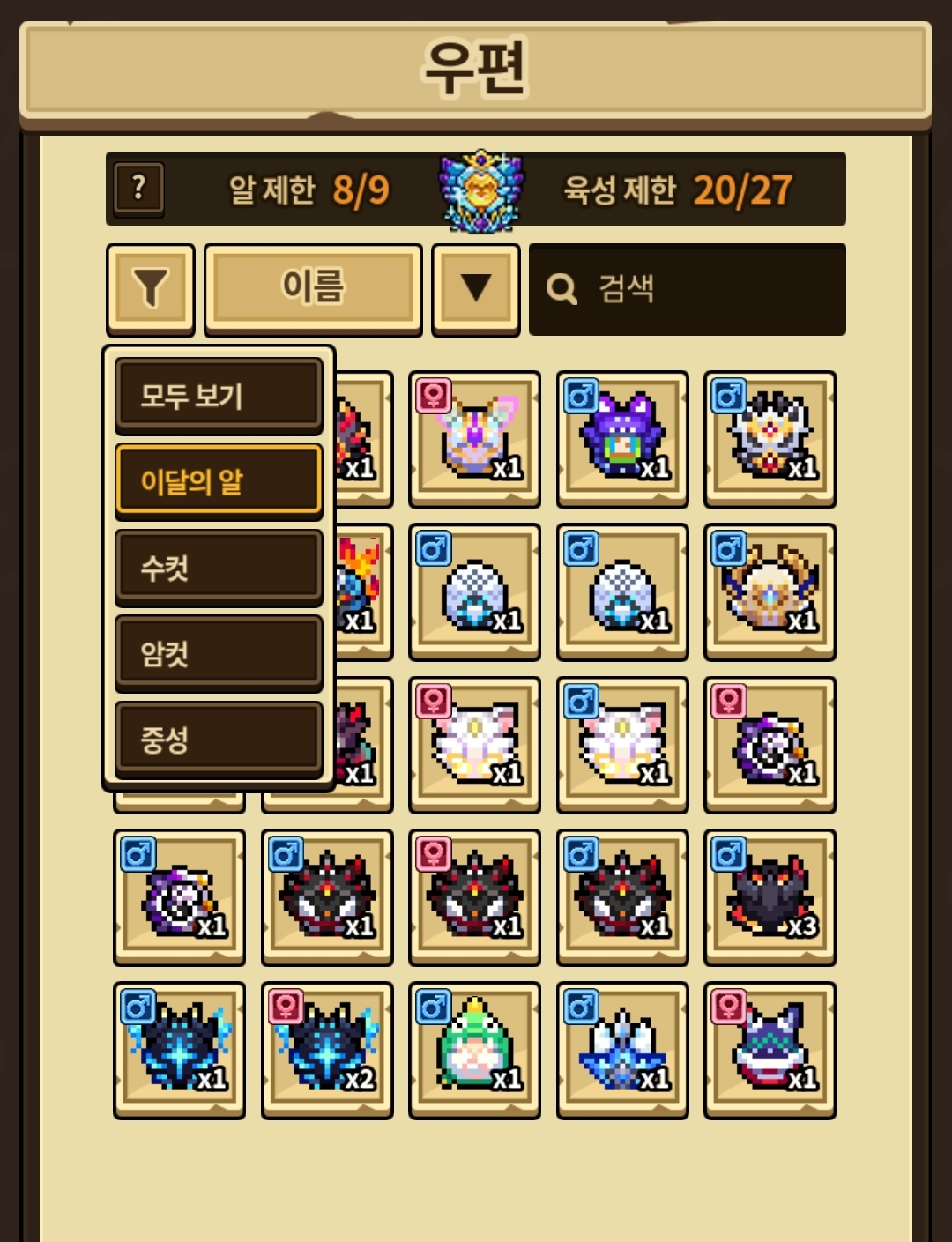Screen dimensions: 952x1242
Task: Select the female purple swirl egg
Action: point(770,745)
